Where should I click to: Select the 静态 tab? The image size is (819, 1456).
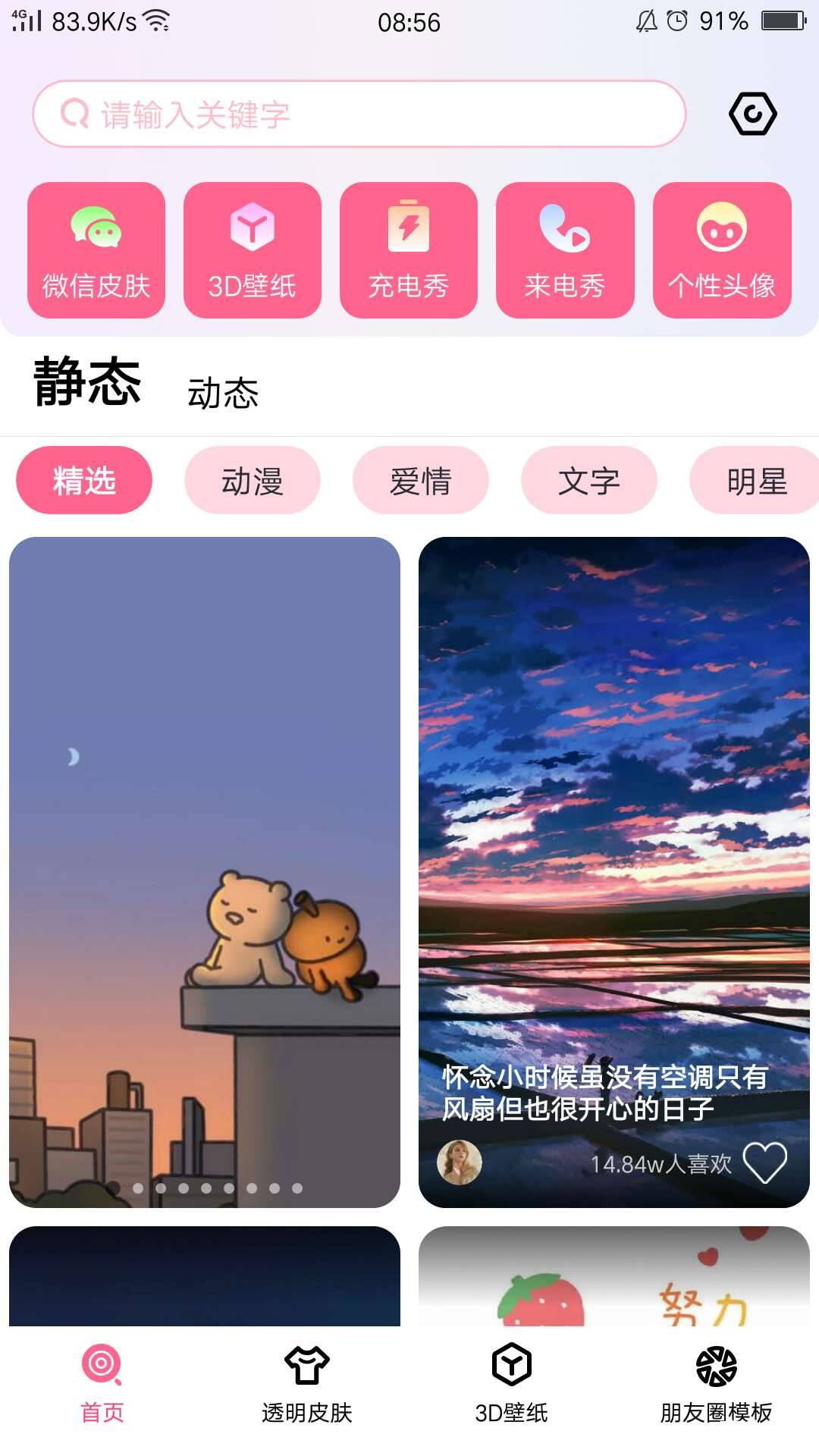click(87, 383)
